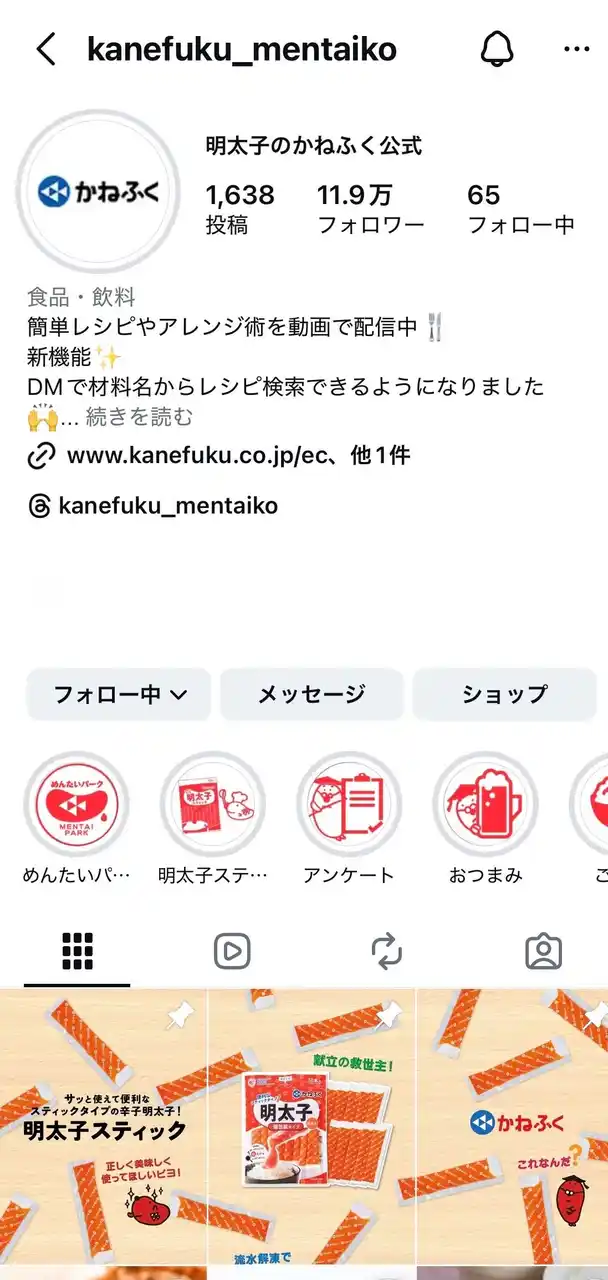Switch to the Reels tab

pyautogui.click(x=232, y=952)
